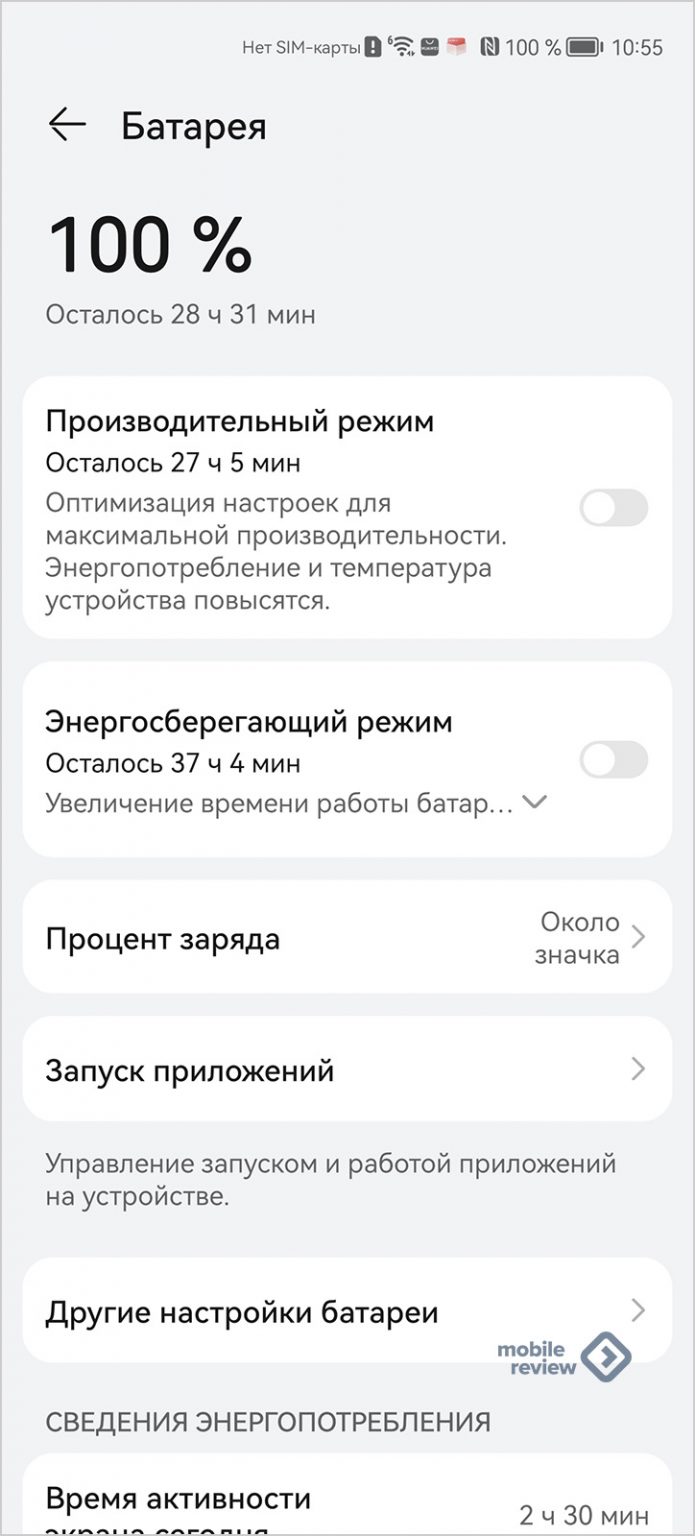Enable Производительный режим switch

[x=613, y=508]
